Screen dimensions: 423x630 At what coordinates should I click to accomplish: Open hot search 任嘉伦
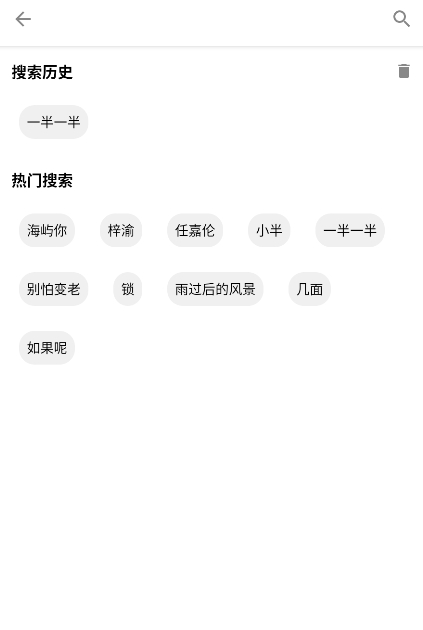point(195,230)
